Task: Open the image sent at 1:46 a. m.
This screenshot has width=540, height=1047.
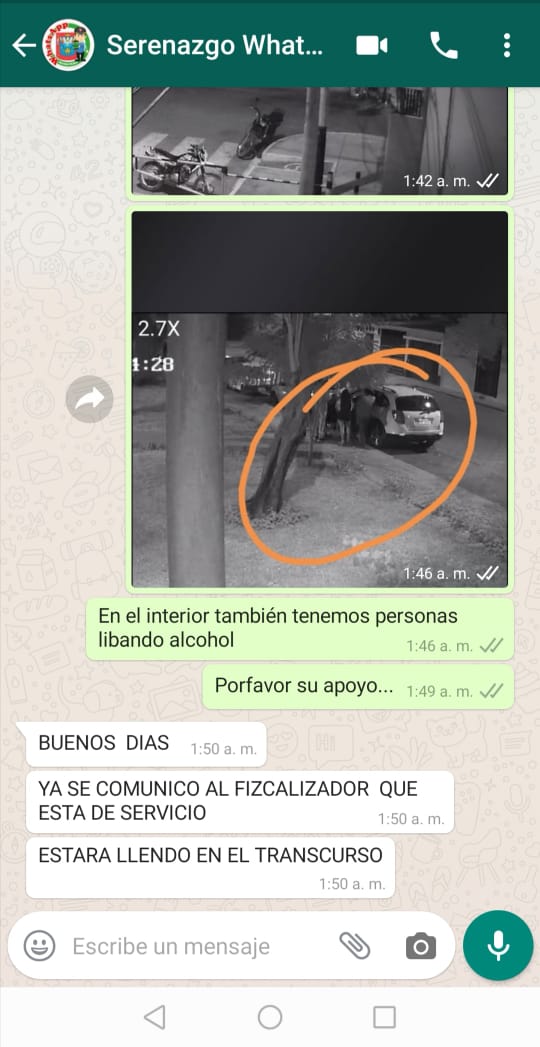Action: pos(320,399)
